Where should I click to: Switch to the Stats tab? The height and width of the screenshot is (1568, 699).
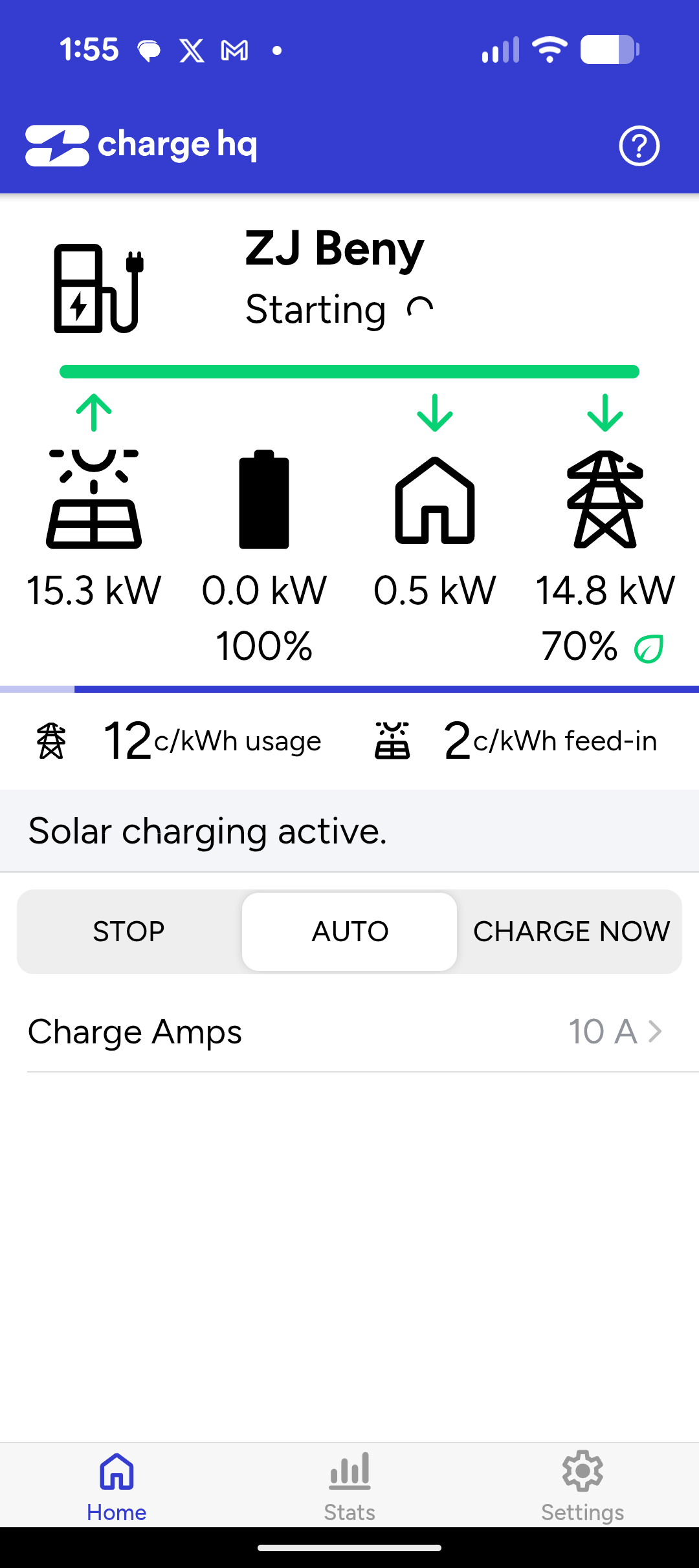point(349,1485)
